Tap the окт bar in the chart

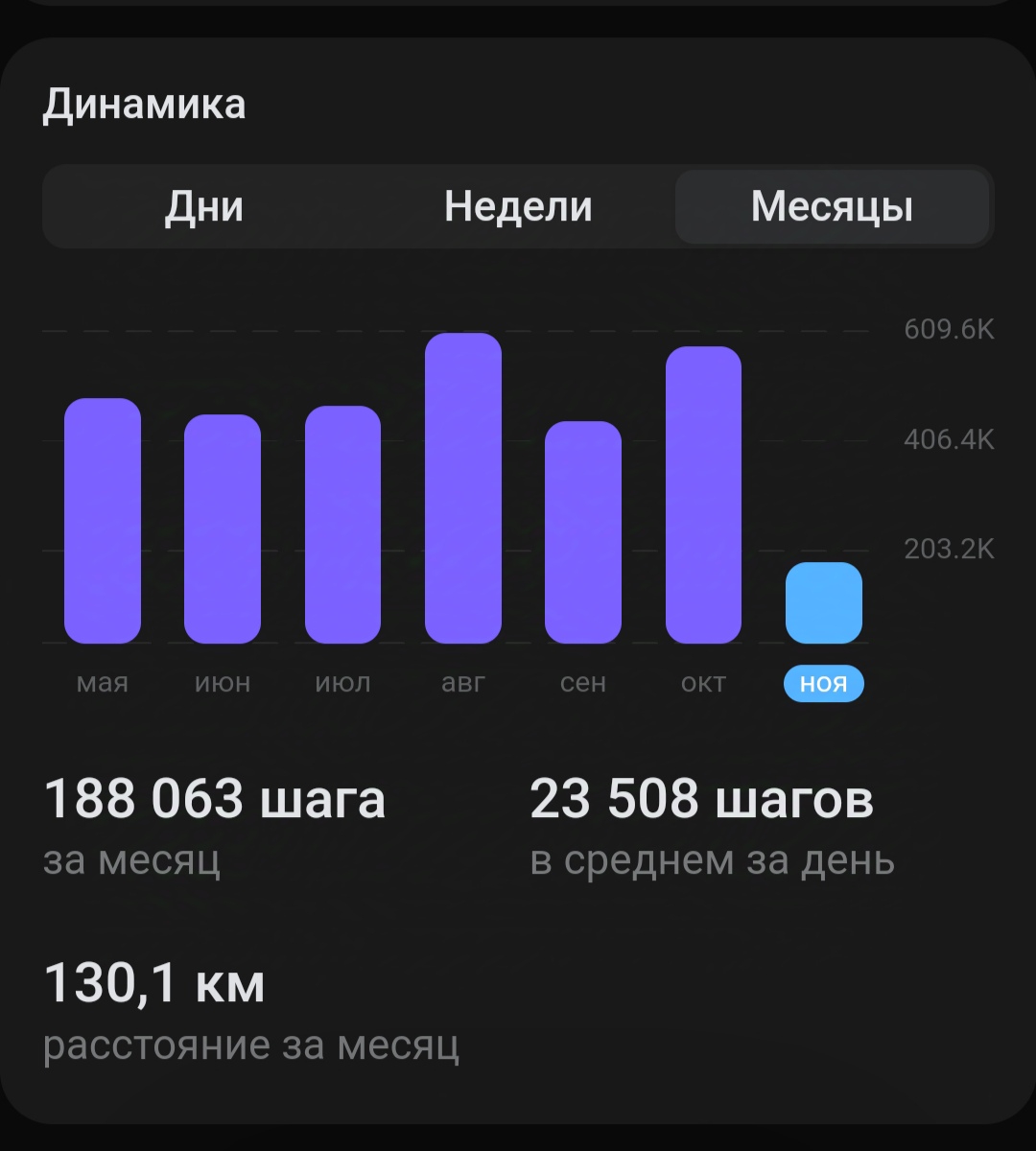[x=703, y=495]
